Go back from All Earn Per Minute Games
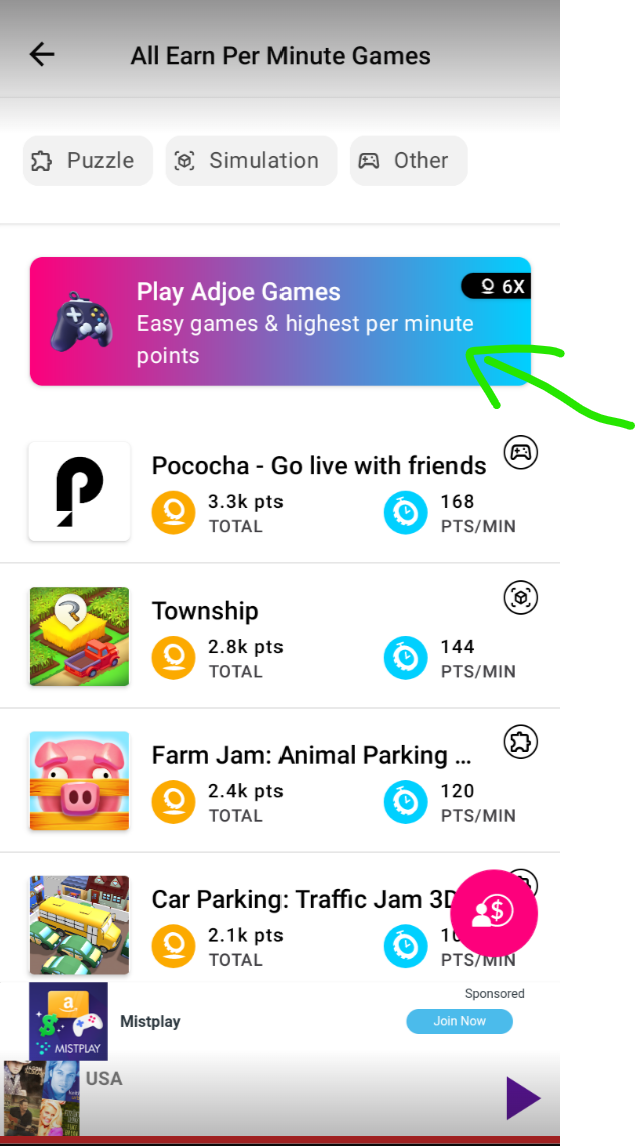This screenshot has height=1146, width=635. click(x=42, y=55)
